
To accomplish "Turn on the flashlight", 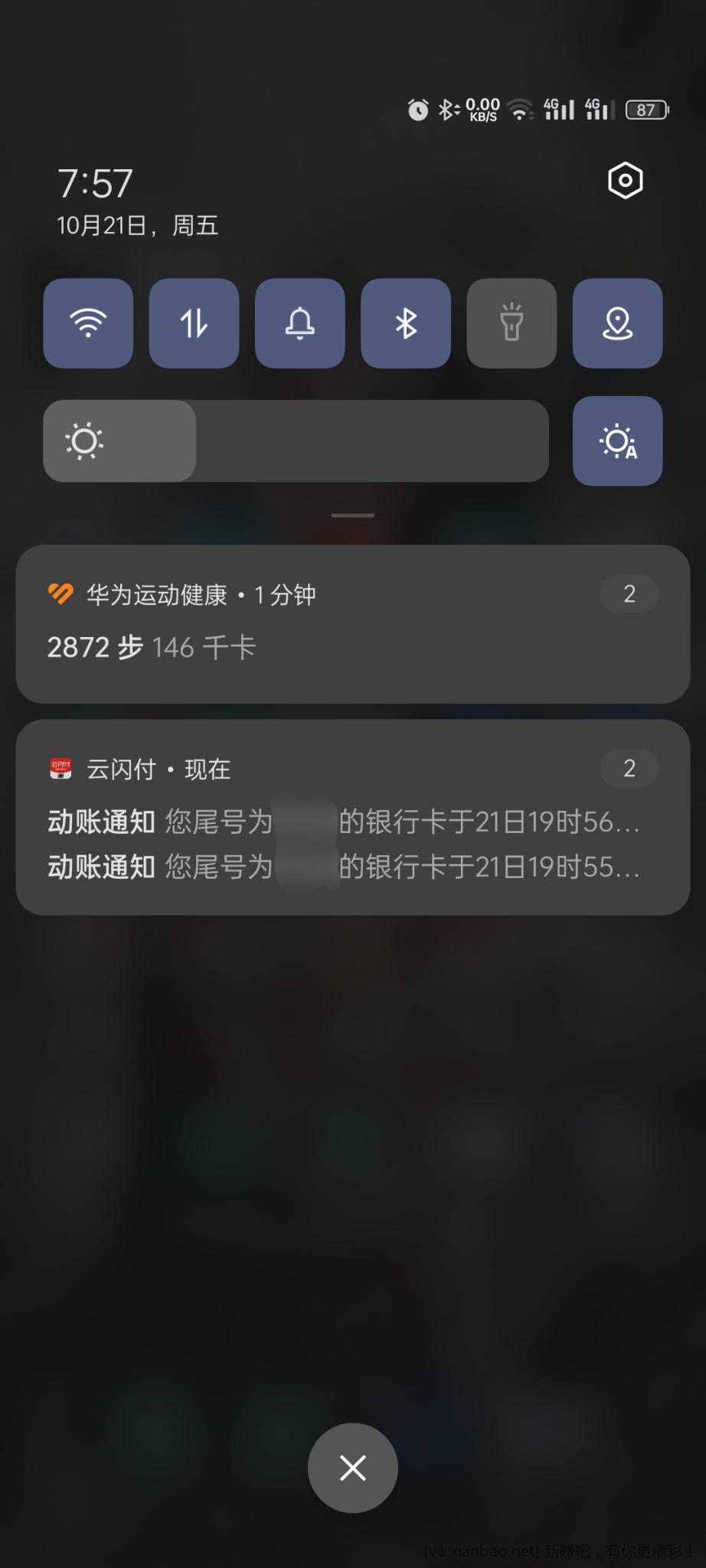I will (512, 323).
